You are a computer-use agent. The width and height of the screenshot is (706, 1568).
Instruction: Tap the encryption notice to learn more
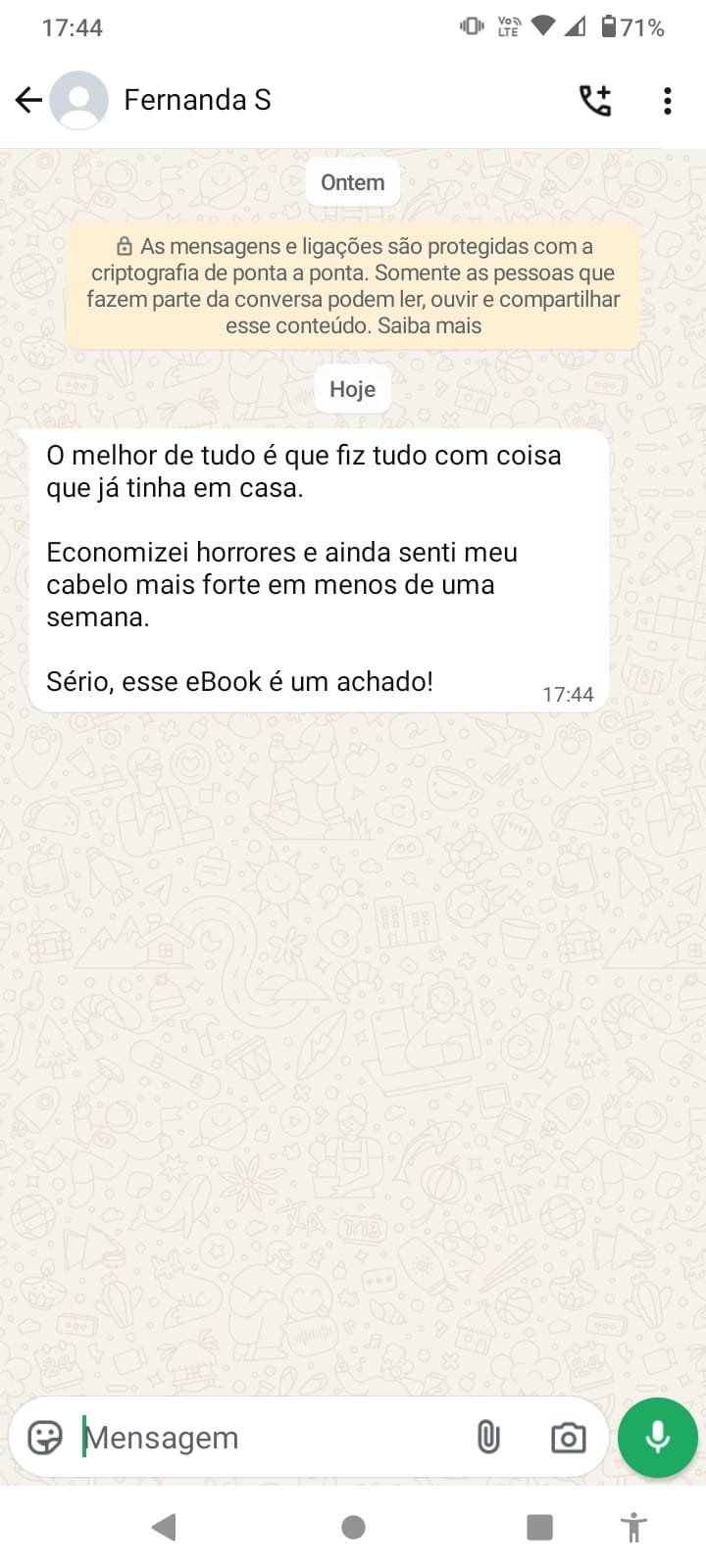pyautogui.click(x=353, y=286)
